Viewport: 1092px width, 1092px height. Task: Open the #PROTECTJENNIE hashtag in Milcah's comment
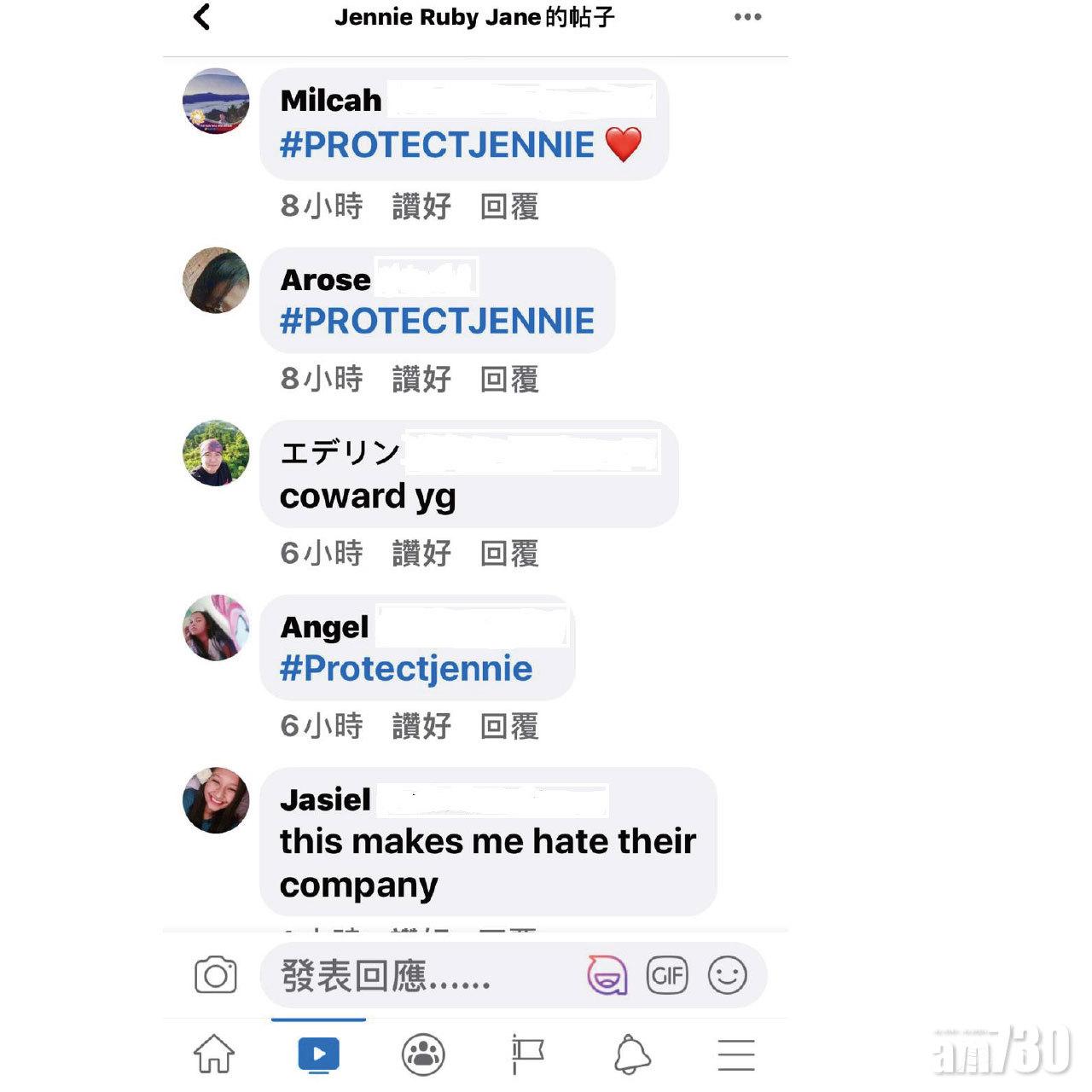[437, 145]
